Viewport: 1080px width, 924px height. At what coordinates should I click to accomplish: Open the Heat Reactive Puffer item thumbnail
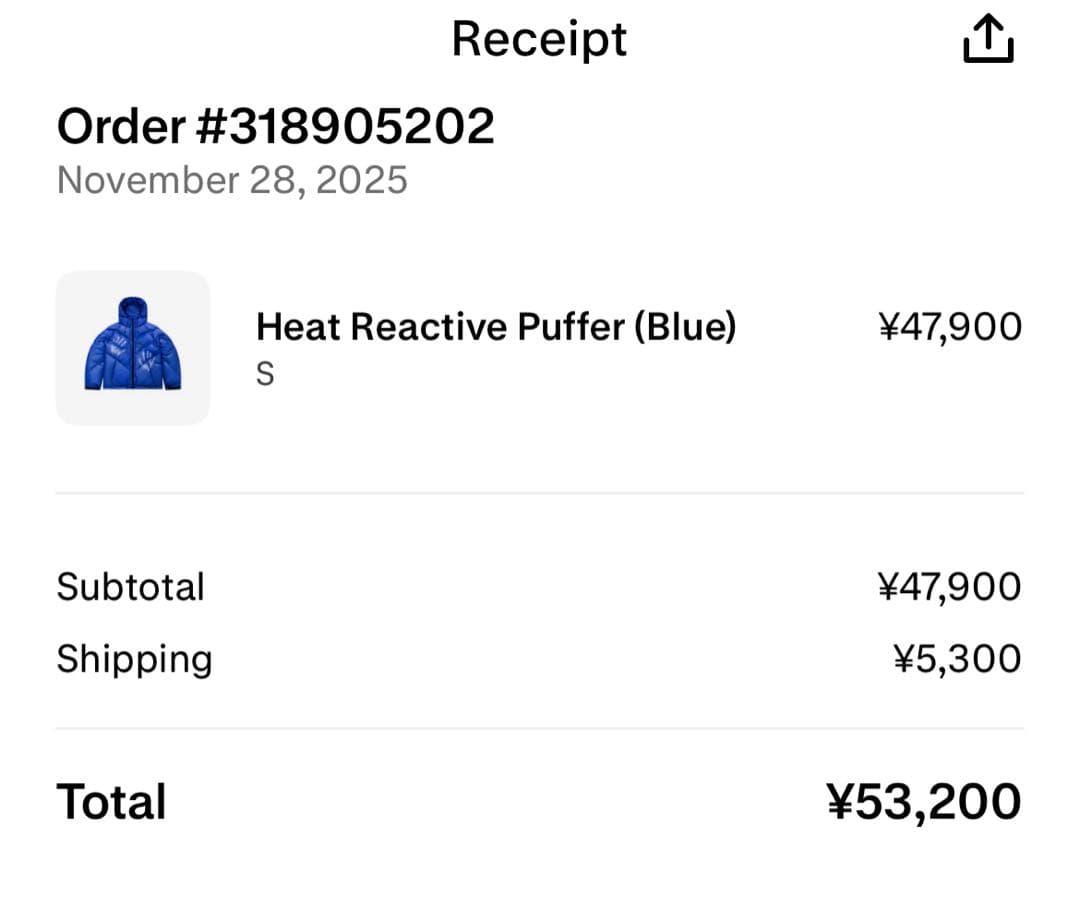(x=133, y=348)
